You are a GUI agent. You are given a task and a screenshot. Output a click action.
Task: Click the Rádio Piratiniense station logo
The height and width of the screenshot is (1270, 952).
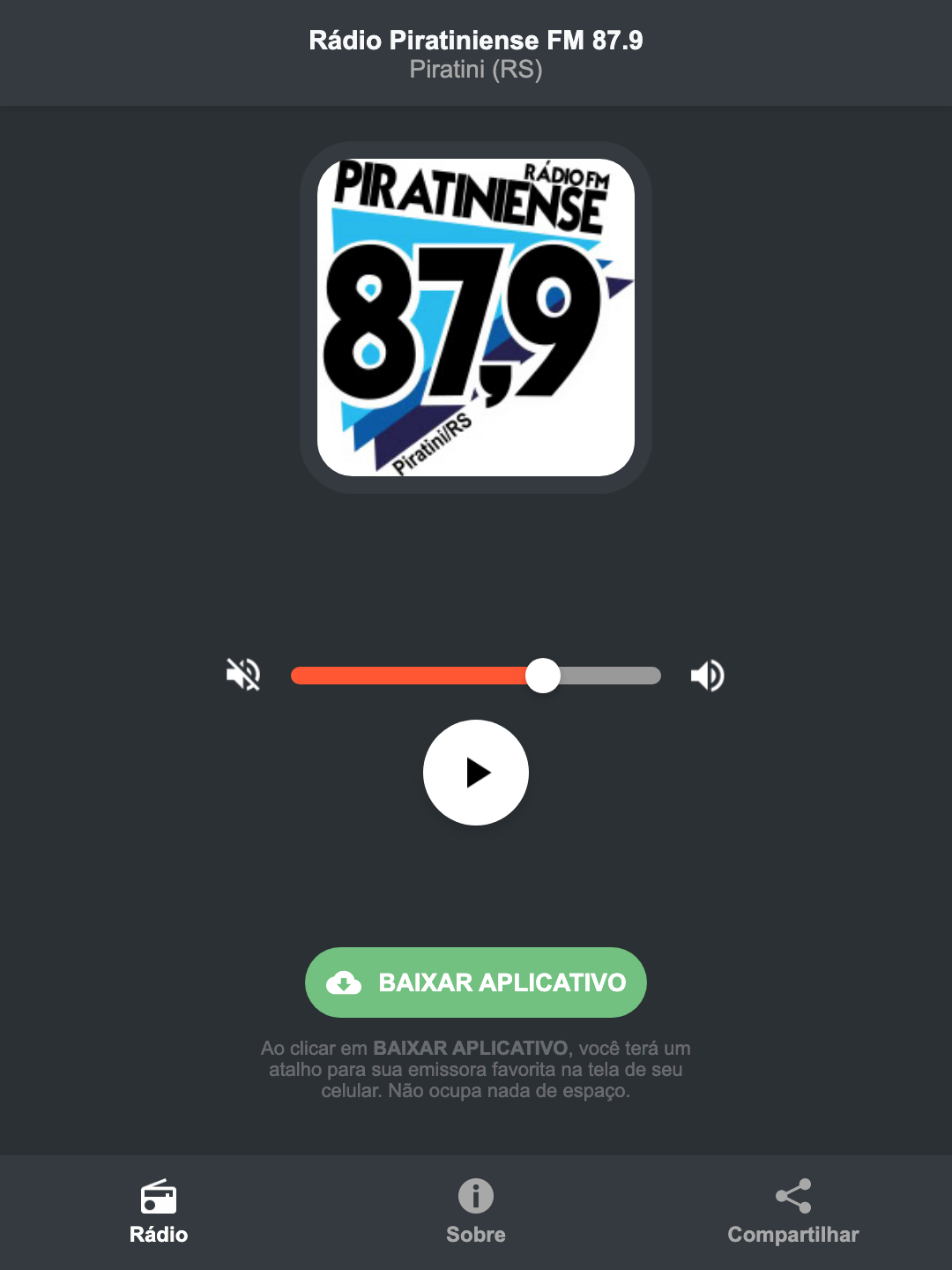[x=475, y=313]
